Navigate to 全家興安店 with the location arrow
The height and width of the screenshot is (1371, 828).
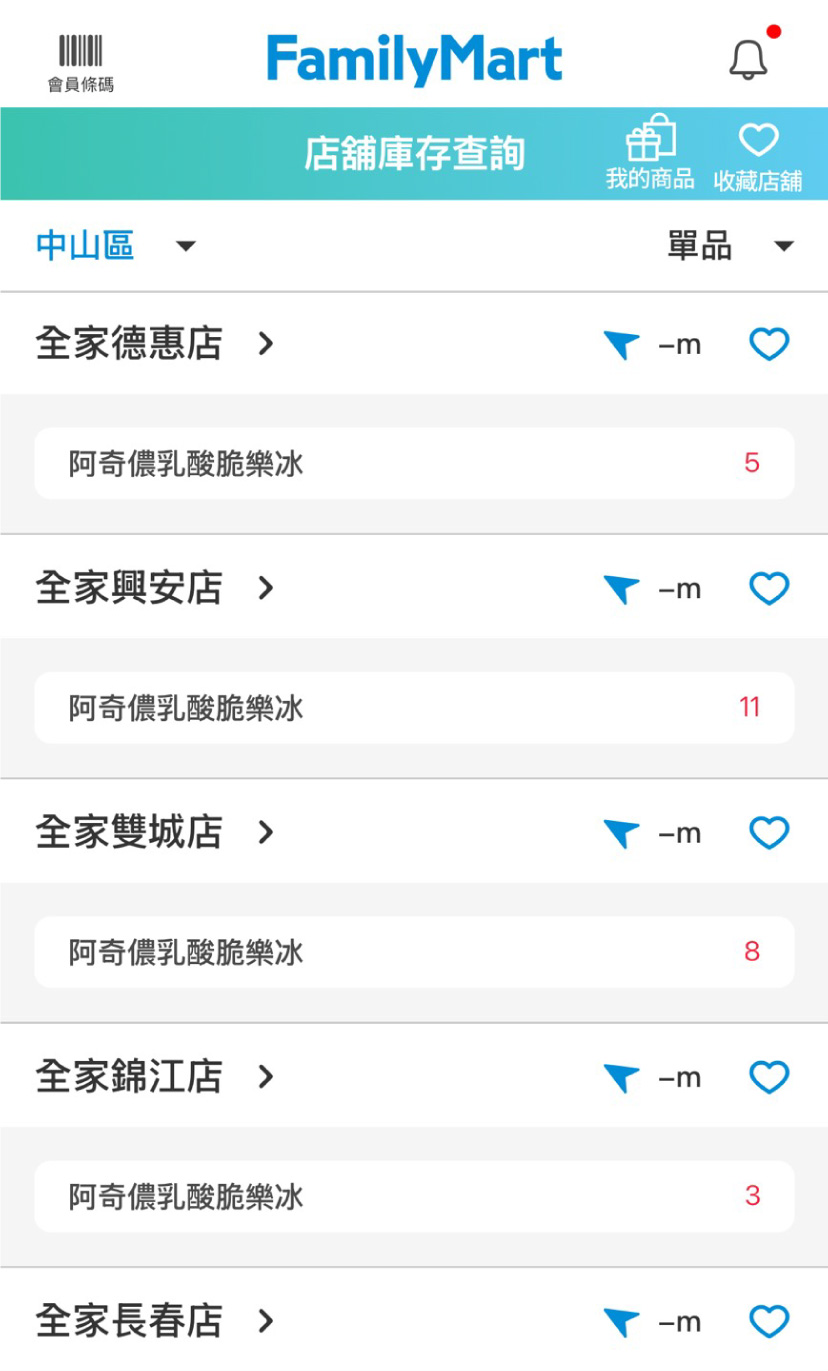coord(621,589)
